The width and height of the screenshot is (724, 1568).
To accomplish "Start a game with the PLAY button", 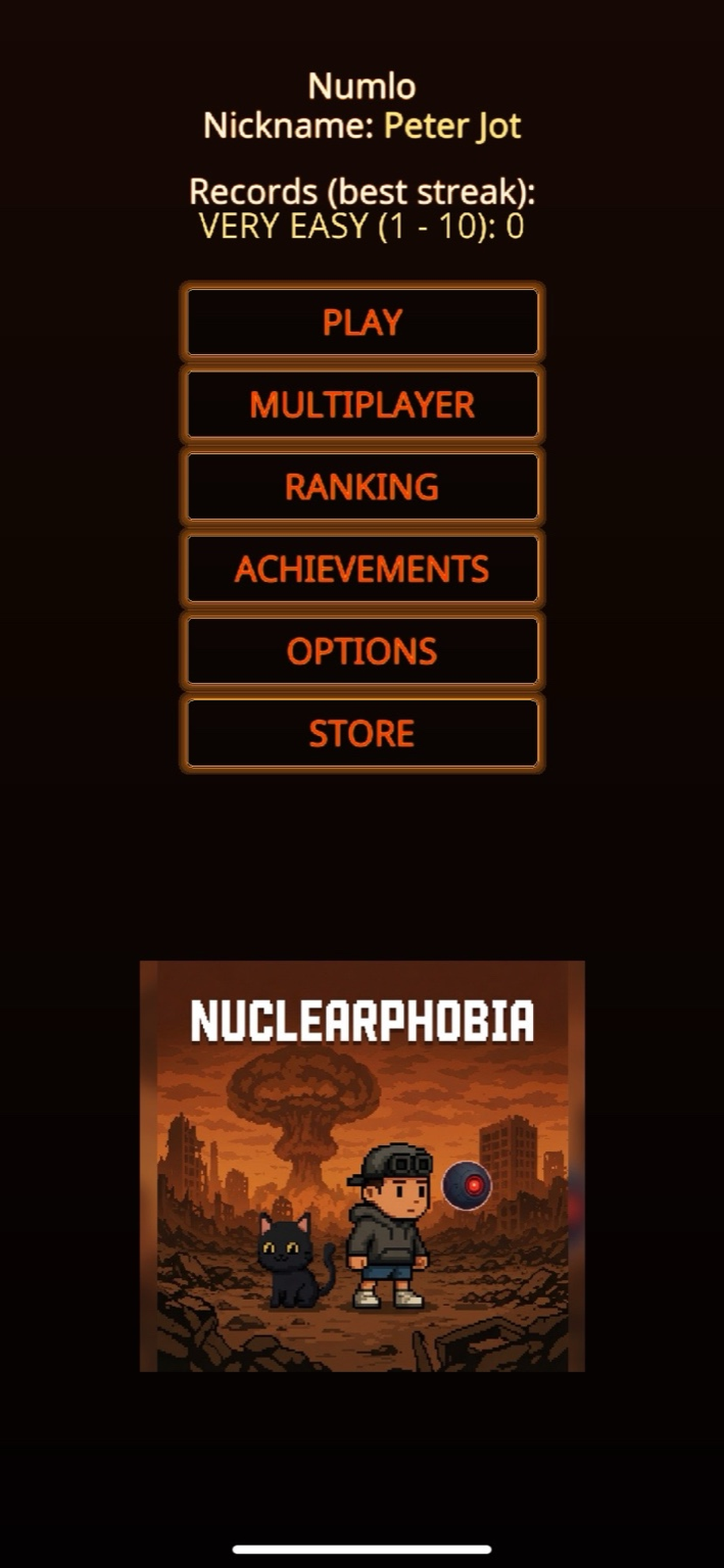I will pos(362,322).
